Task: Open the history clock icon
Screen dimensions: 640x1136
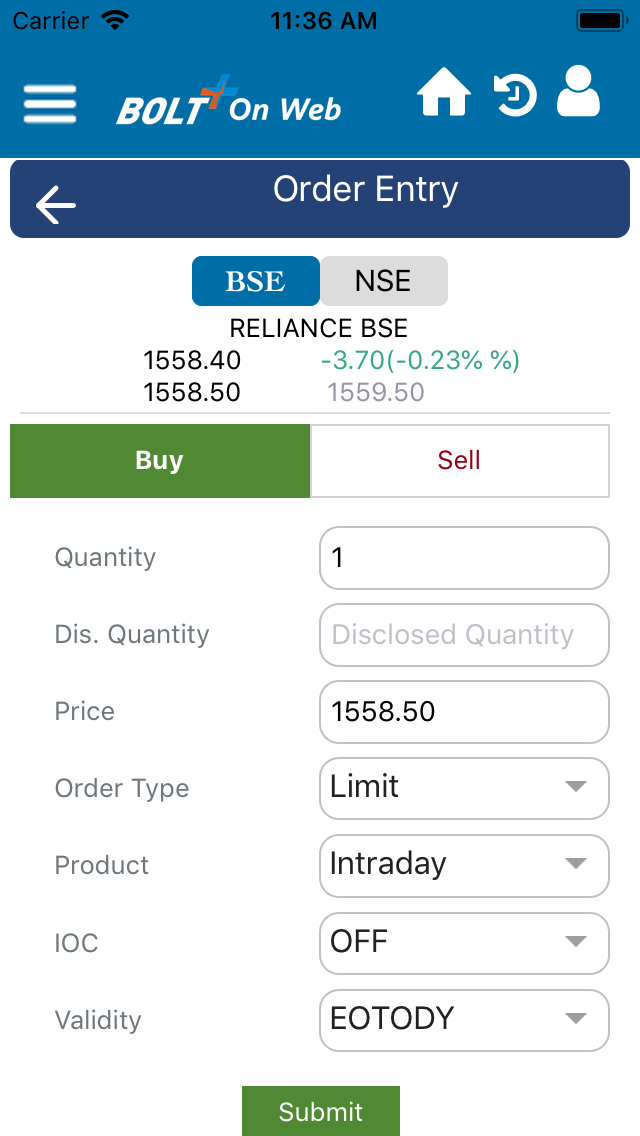Action: tap(515, 95)
